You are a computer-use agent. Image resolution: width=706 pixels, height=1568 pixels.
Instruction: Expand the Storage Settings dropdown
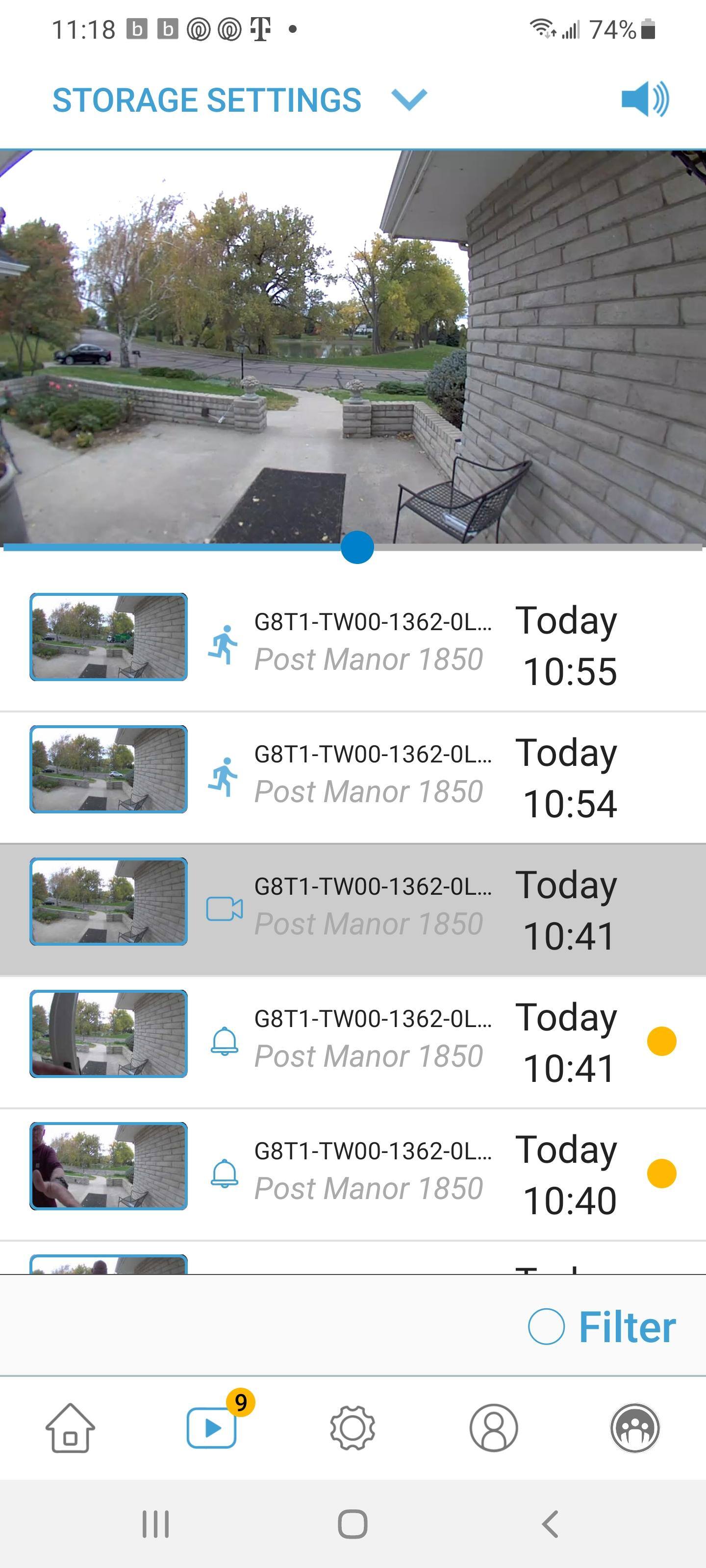[x=409, y=99]
